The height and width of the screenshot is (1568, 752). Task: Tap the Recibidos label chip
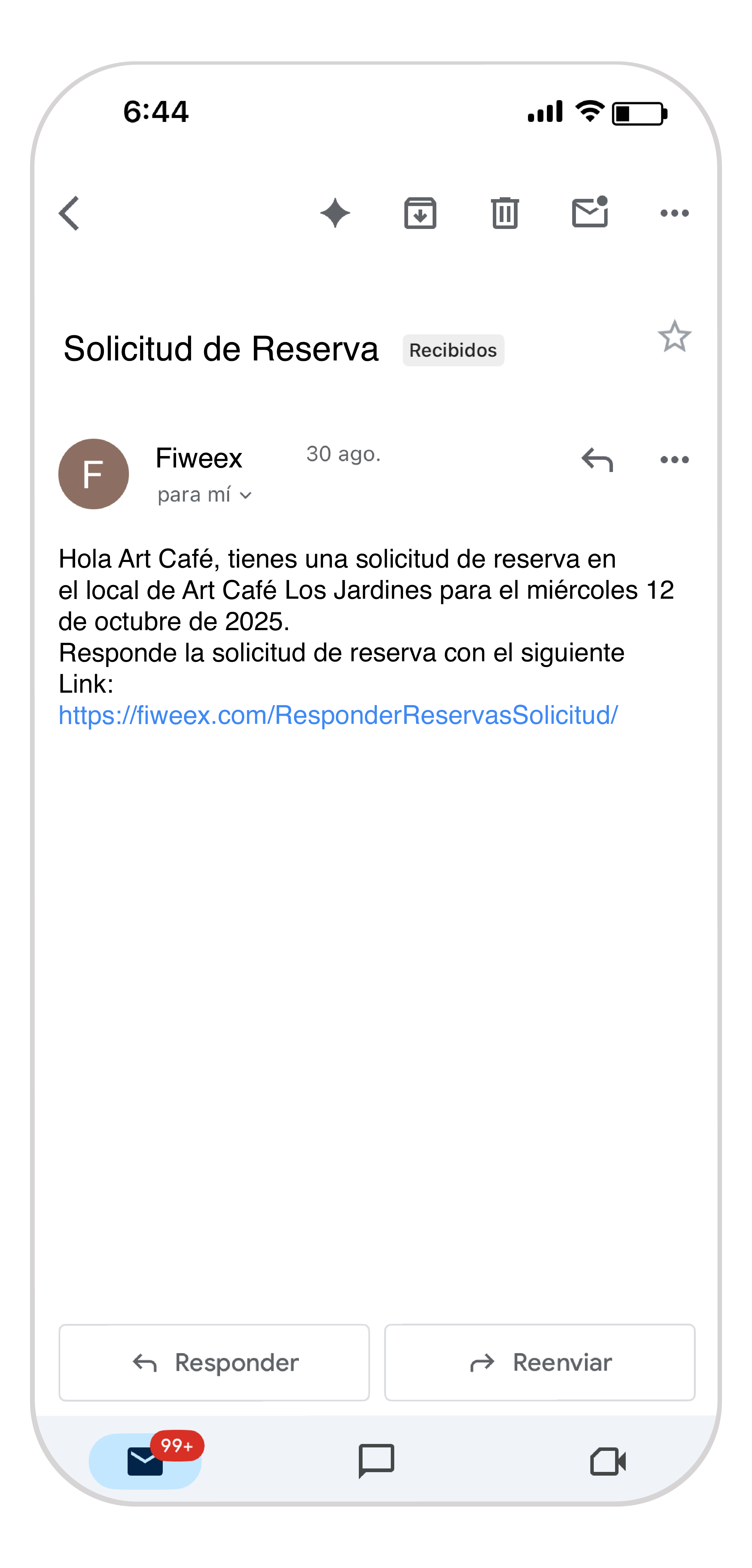pyautogui.click(x=453, y=350)
